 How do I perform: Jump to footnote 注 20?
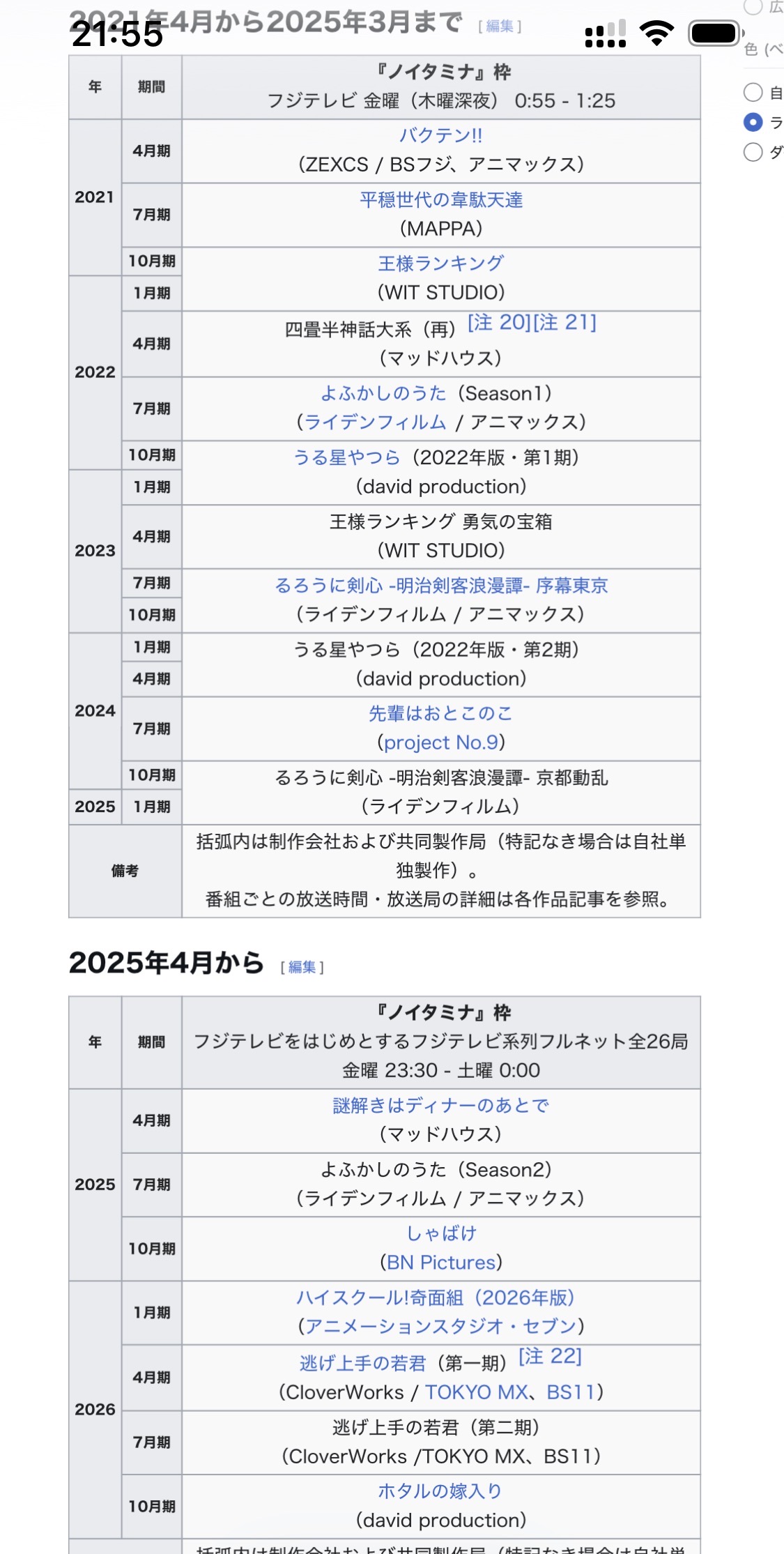(x=500, y=322)
